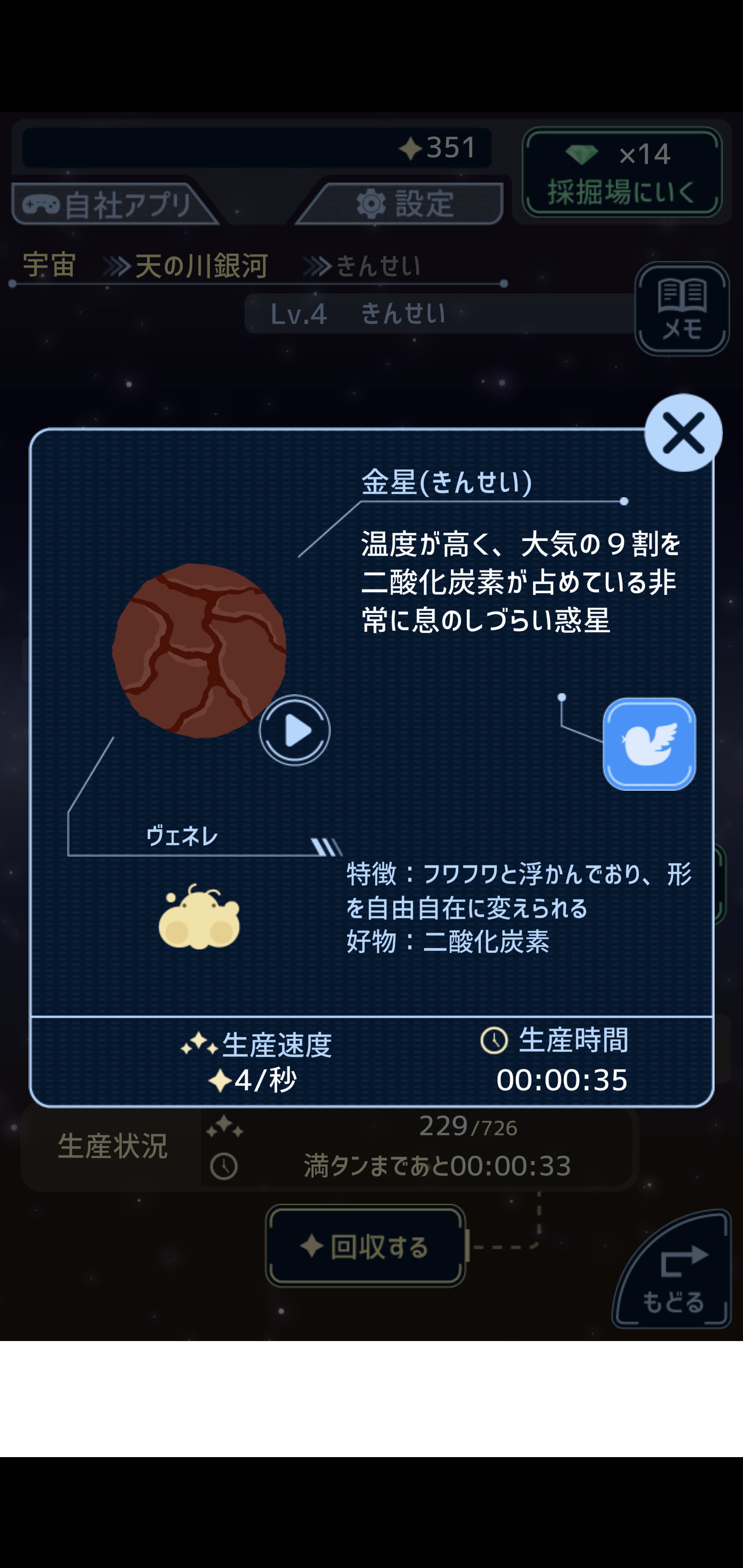
Task: Play the planet animation
Action: click(295, 730)
